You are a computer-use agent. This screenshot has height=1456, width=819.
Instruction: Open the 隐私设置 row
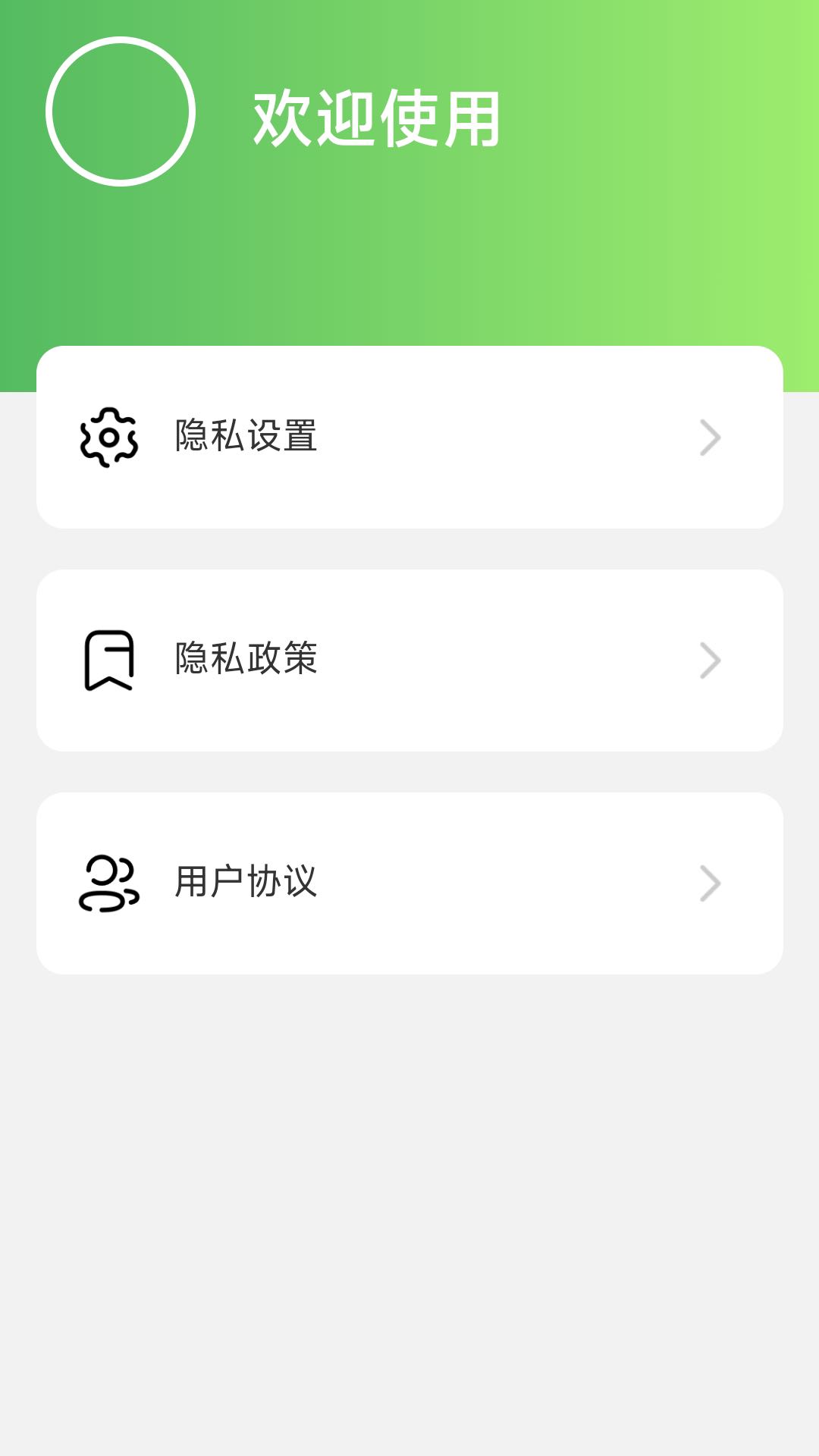tap(409, 437)
